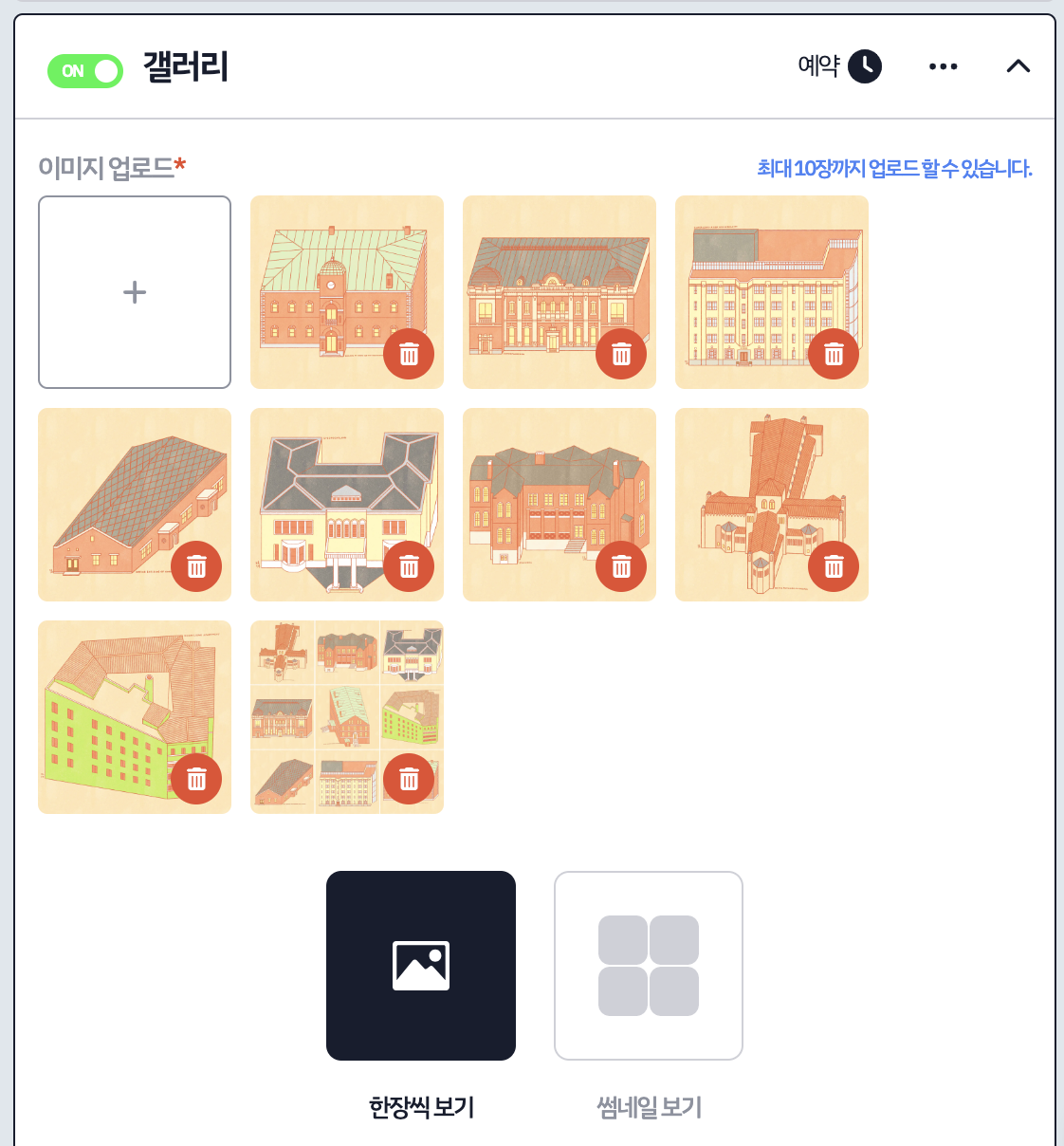This screenshot has height=1146, width=1064.
Task: Turn off the gallery ON switch
Action: [x=85, y=71]
